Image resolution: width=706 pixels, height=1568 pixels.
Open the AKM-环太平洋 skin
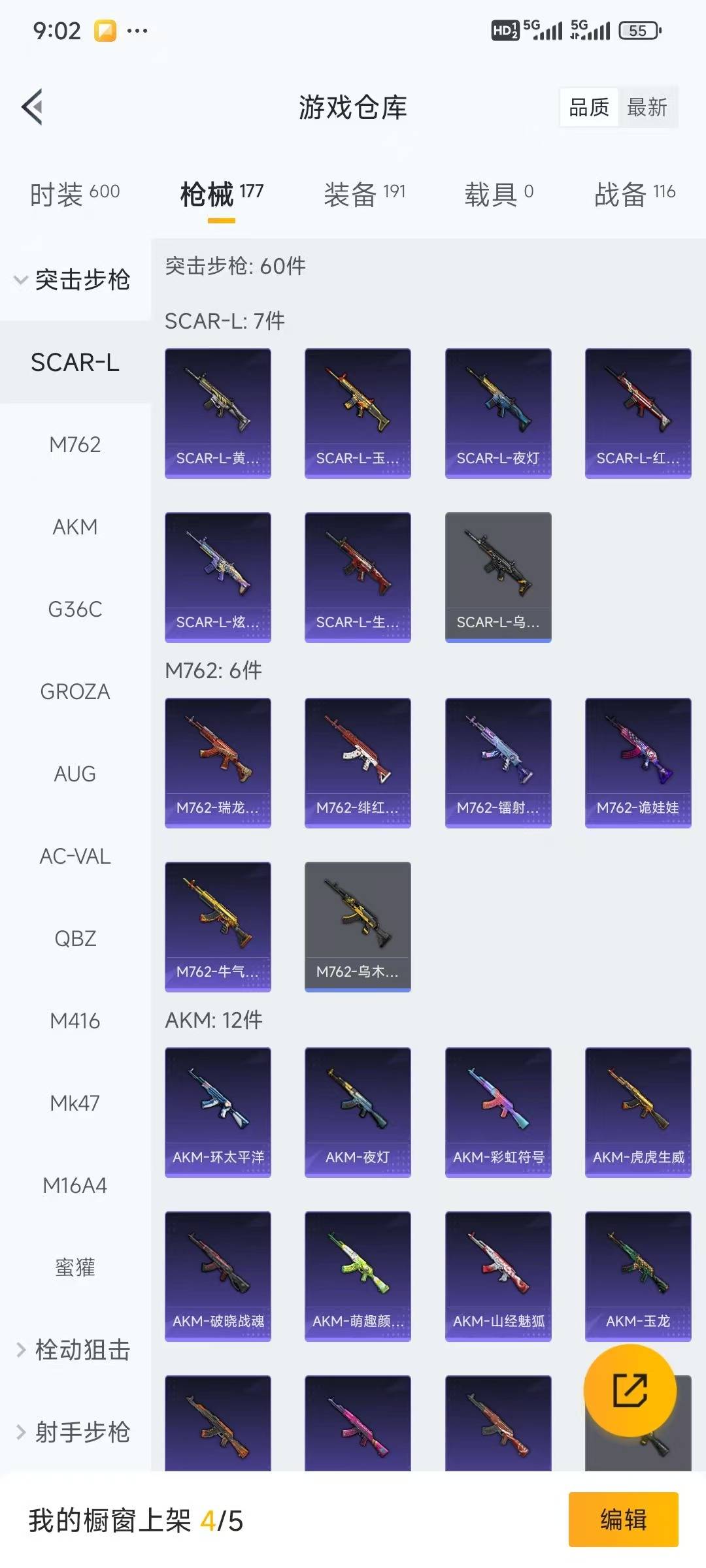coord(218,1112)
